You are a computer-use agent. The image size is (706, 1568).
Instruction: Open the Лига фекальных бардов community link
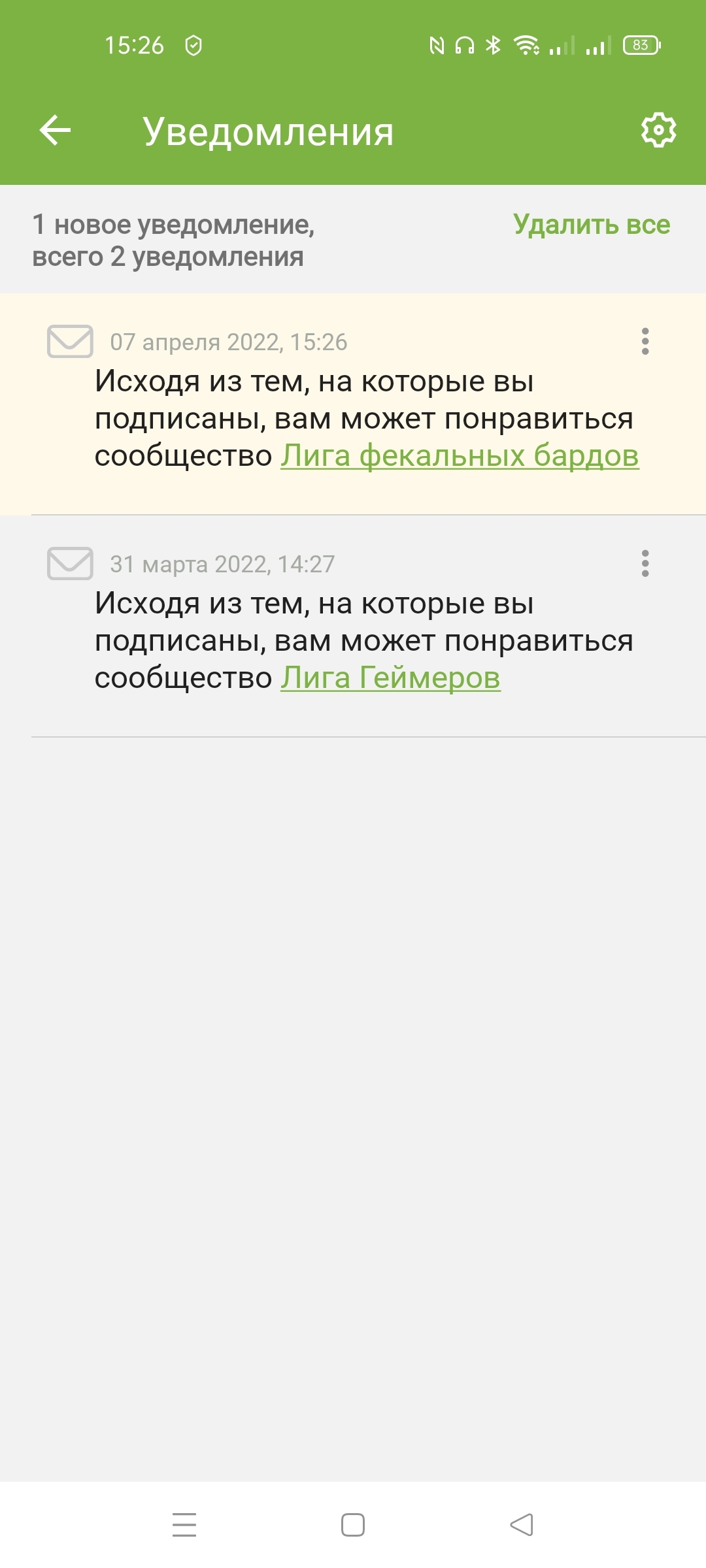(x=460, y=456)
